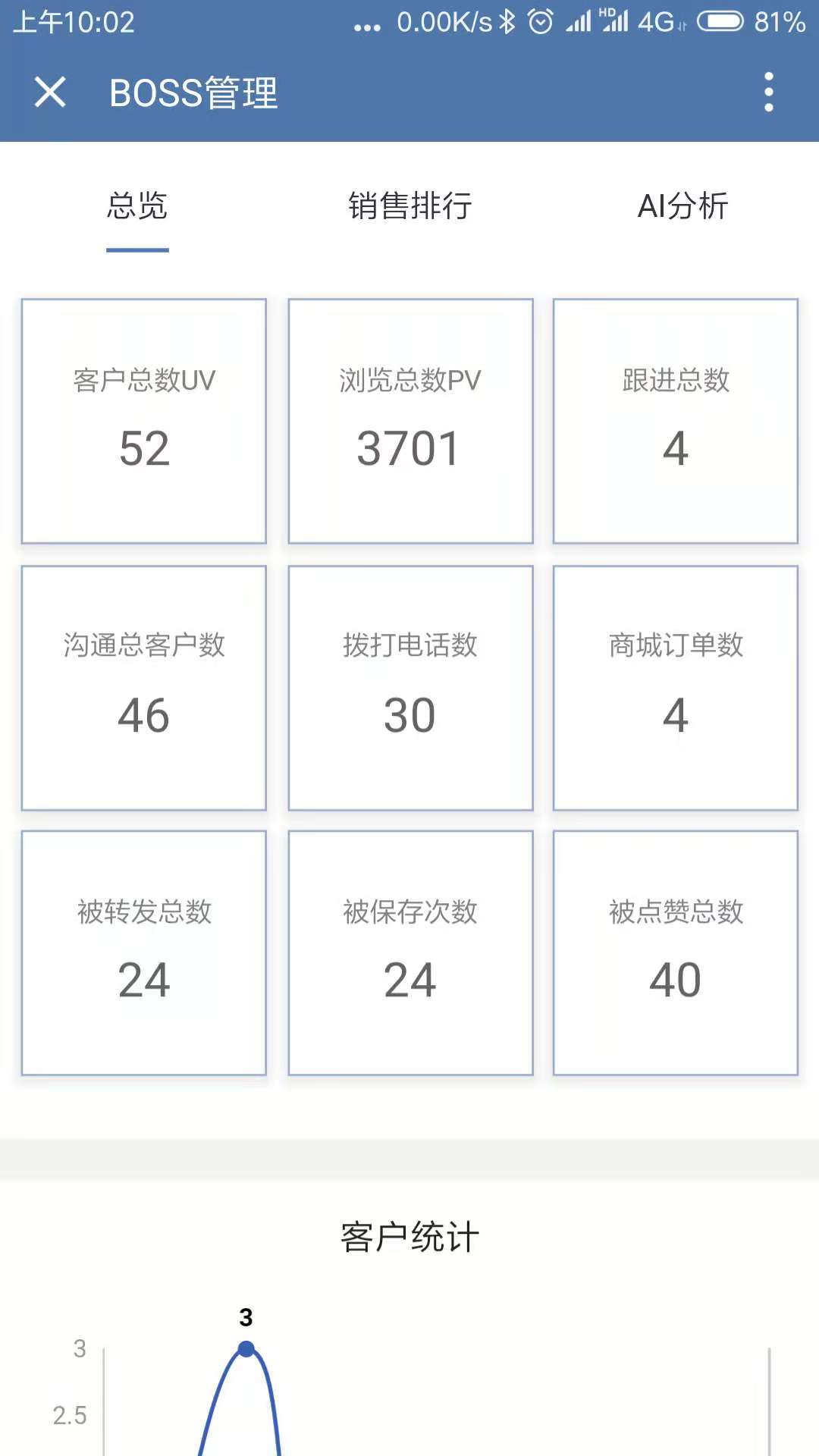This screenshot has height=1456, width=819.
Task: Tap the chart data point labeled 3
Action: tap(246, 1349)
